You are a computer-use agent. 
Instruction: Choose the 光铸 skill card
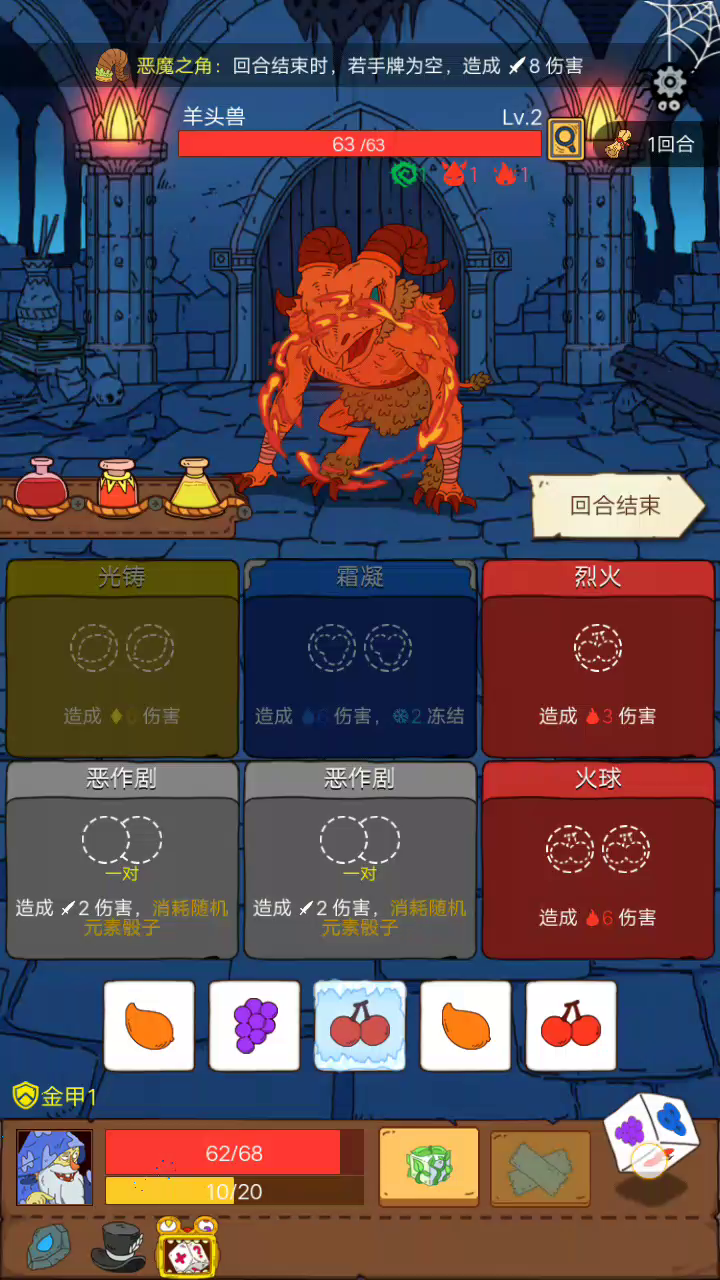click(122, 658)
